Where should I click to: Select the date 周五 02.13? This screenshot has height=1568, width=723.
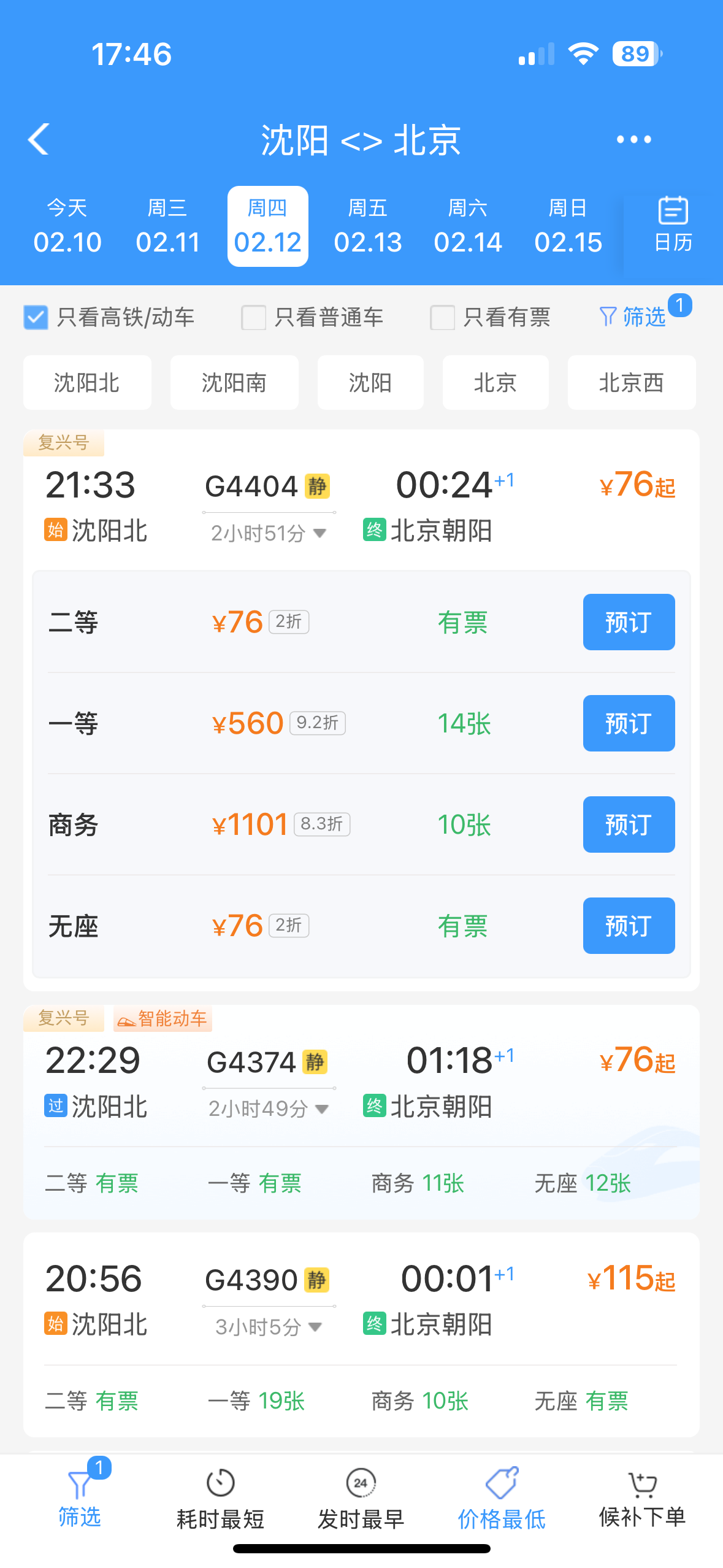(367, 226)
